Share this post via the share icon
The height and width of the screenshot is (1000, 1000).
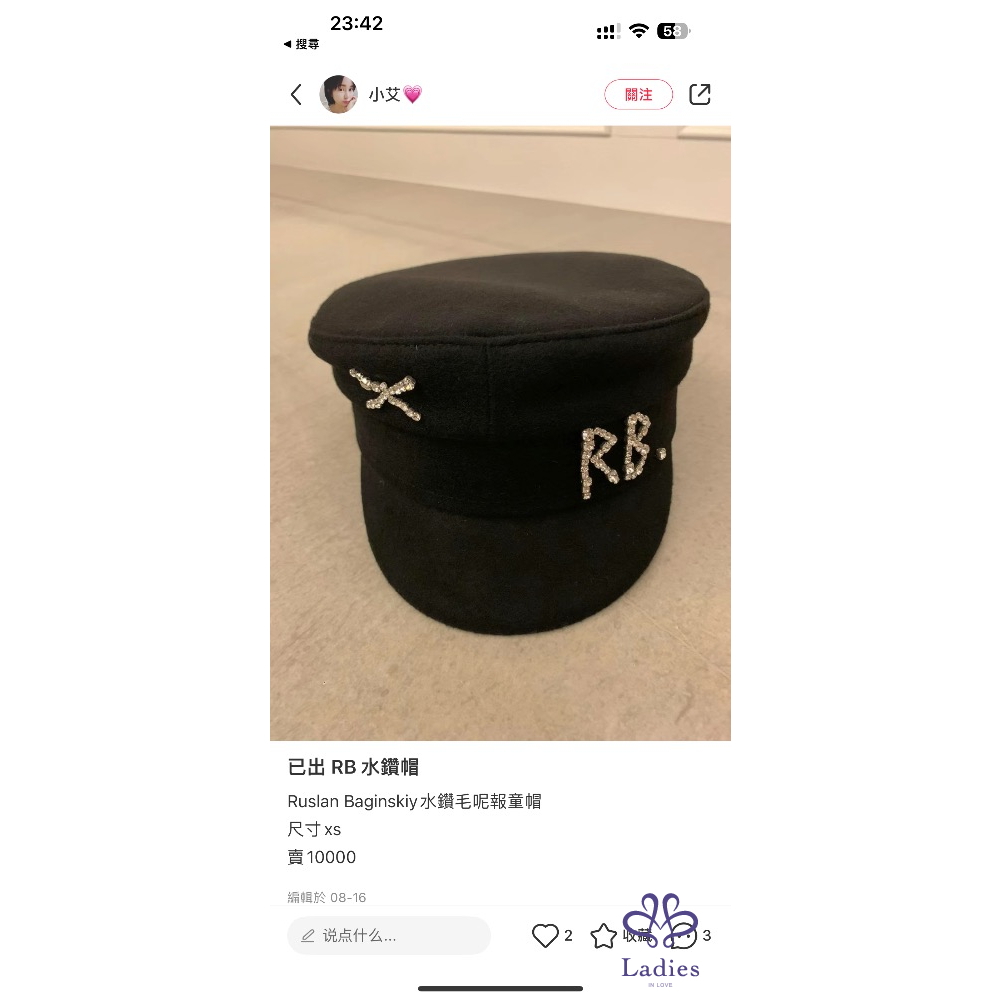(x=700, y=95)
